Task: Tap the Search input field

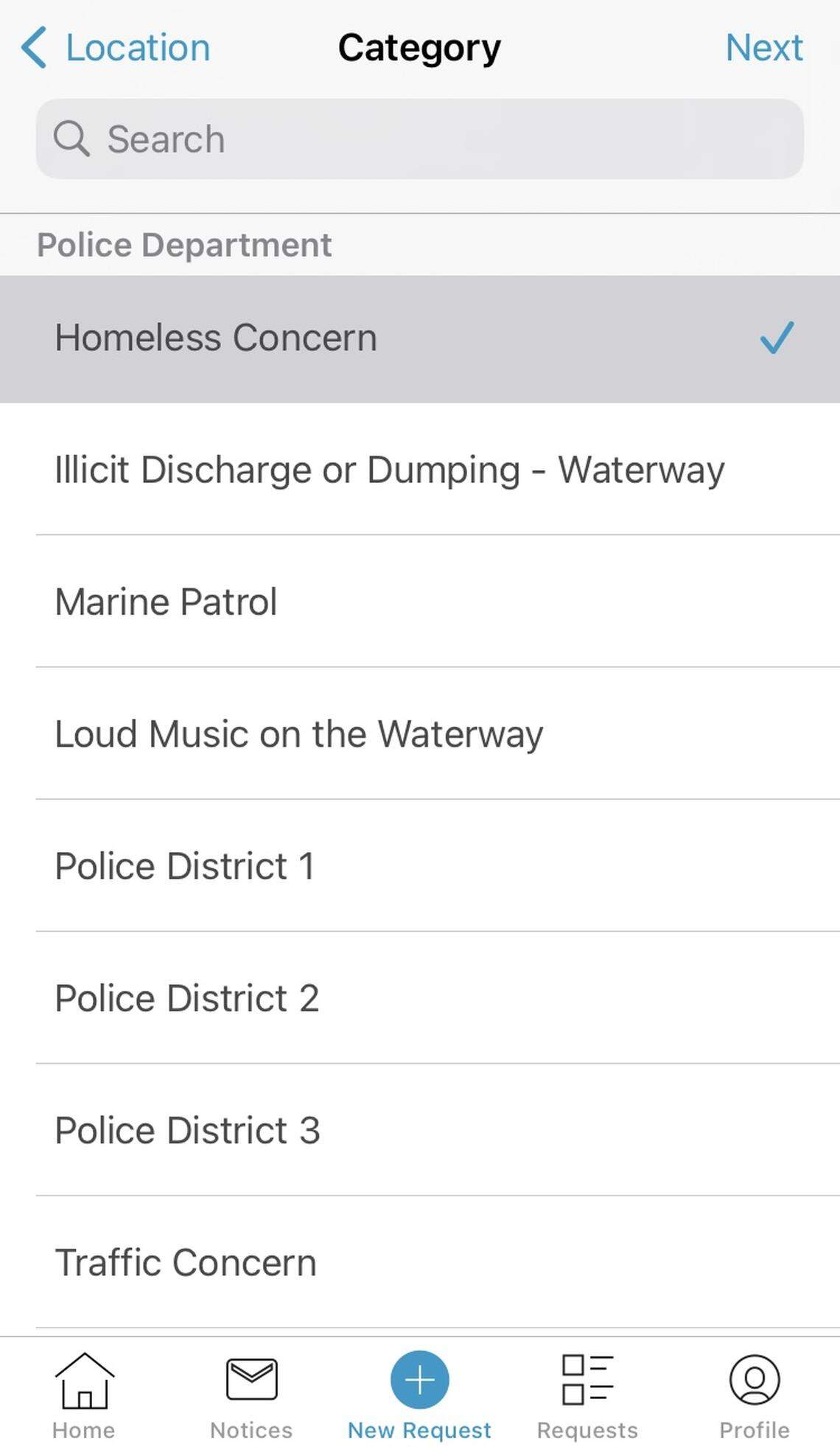Action: pos(368,139)
